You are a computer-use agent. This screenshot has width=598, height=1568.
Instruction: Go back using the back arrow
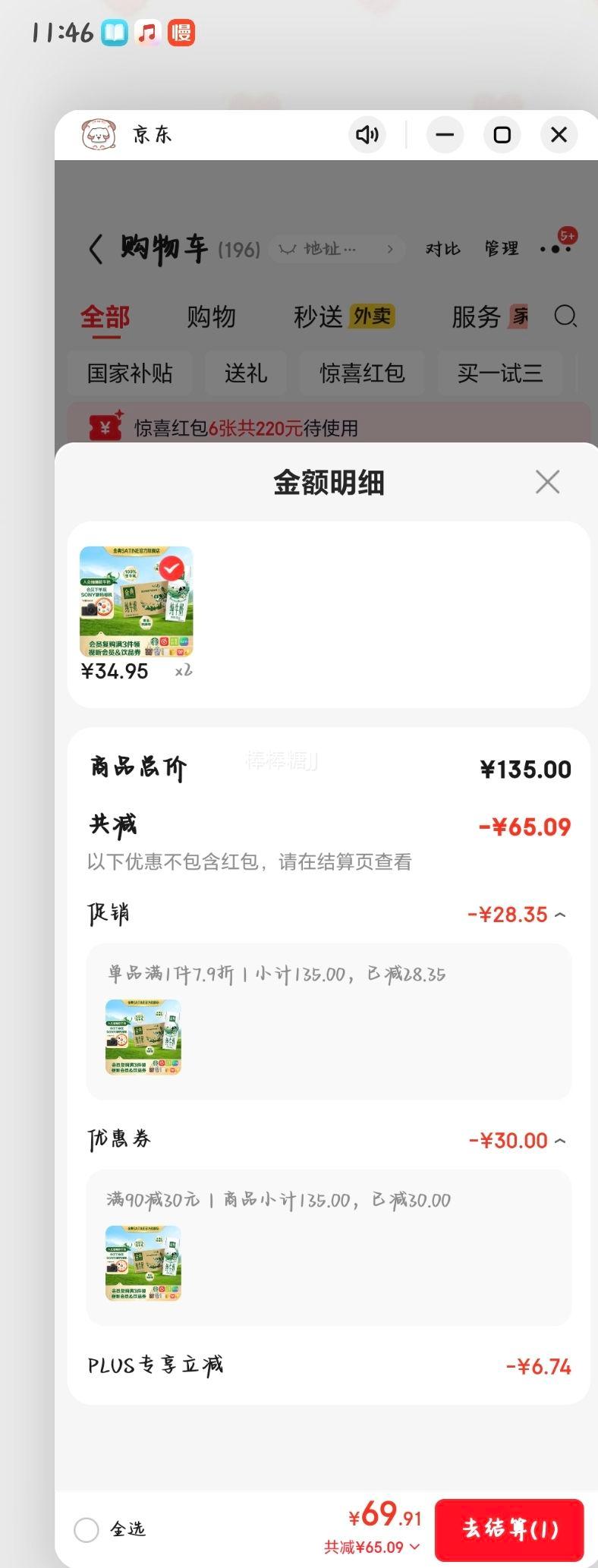point(95,247)
